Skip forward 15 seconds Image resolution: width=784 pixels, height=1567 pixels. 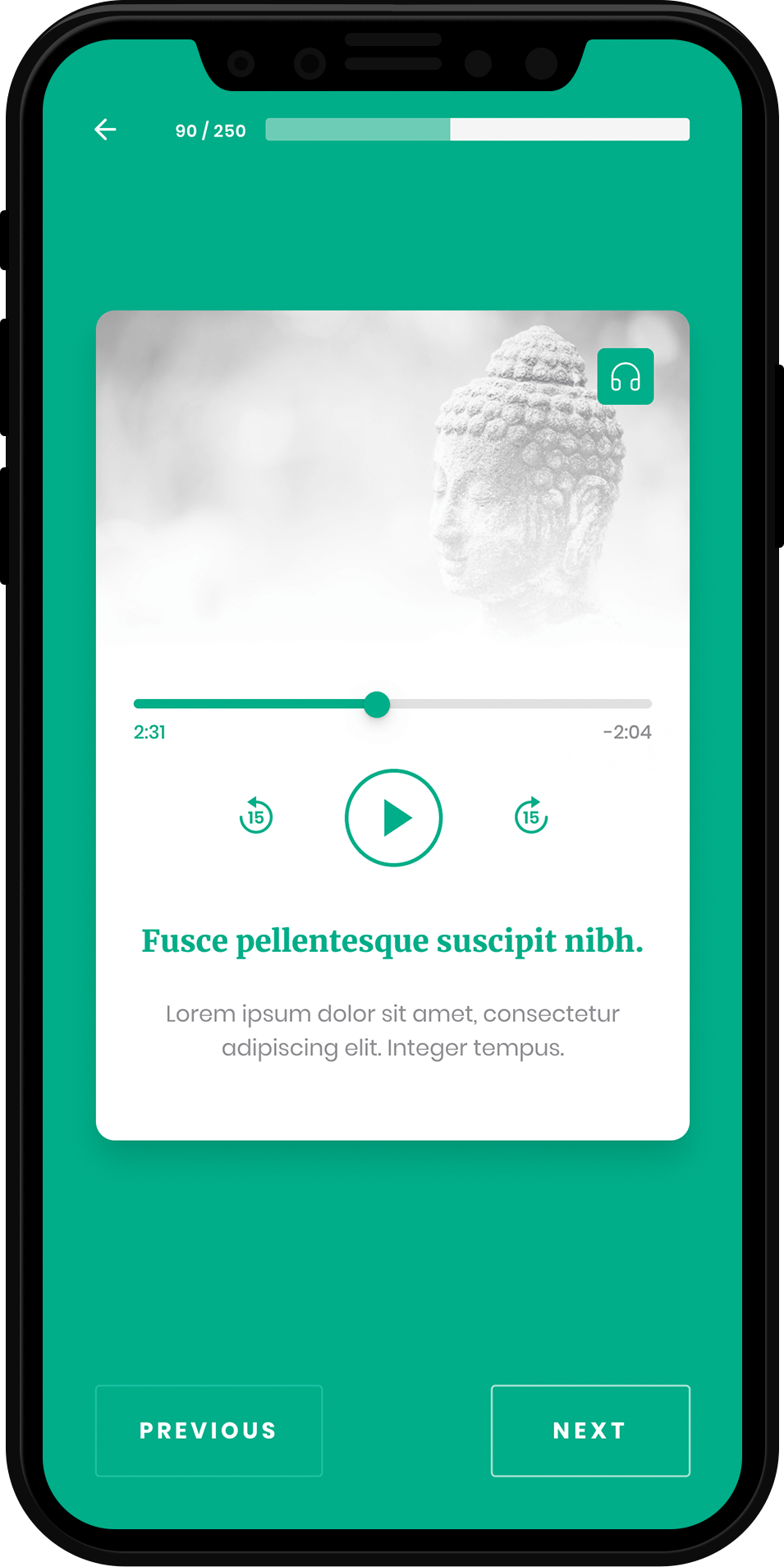click(531, 816)
